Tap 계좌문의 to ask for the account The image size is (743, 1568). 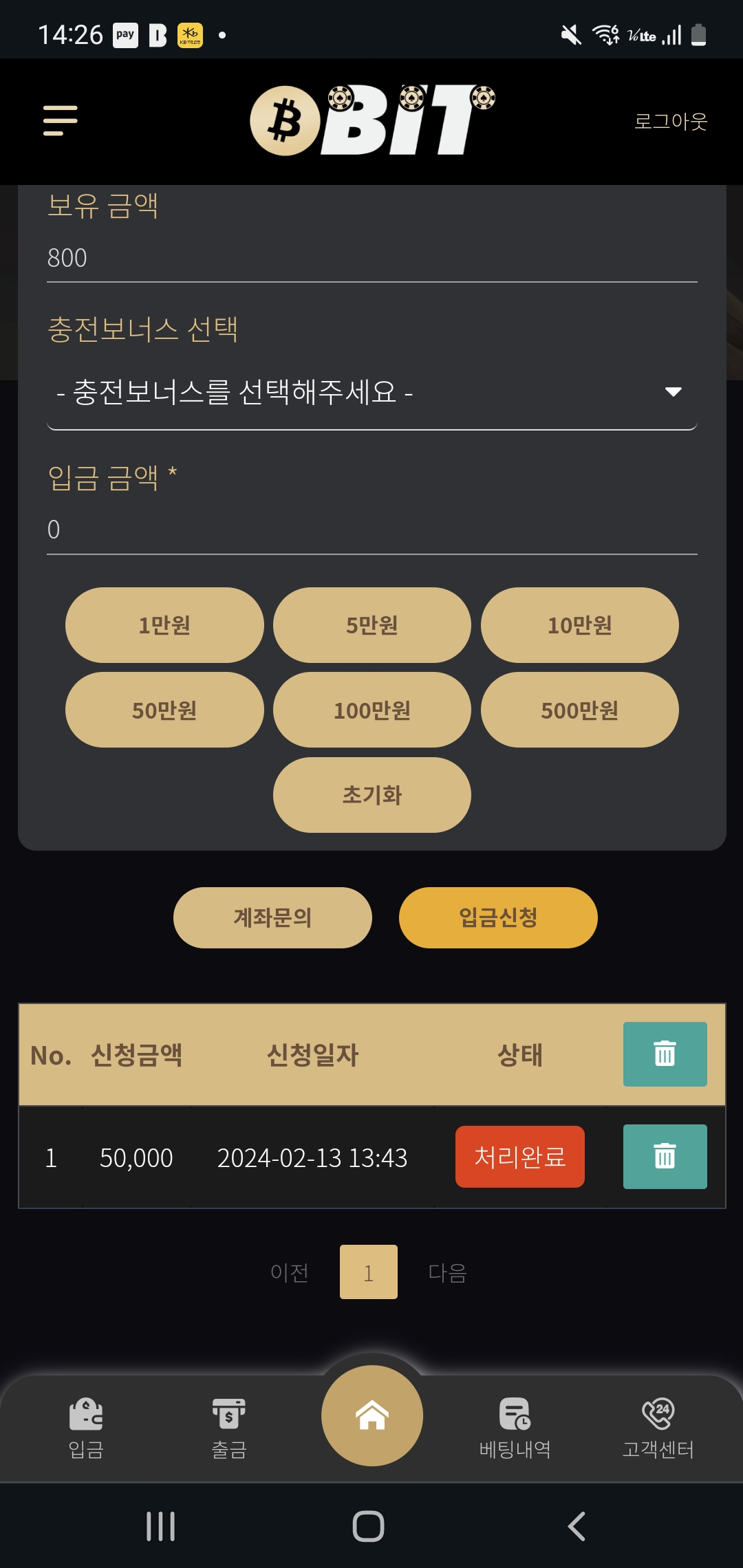(272, 917)
